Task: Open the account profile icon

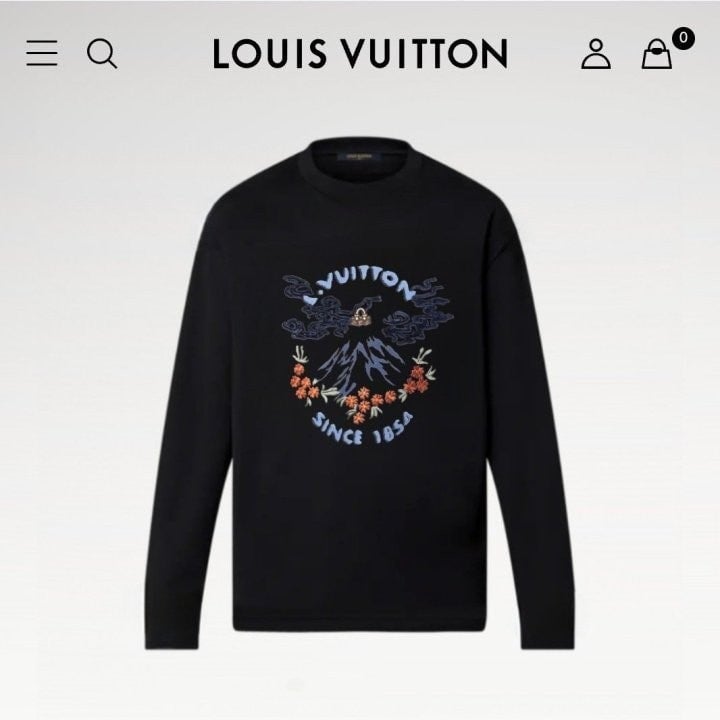Action: [x=596, y=53]
